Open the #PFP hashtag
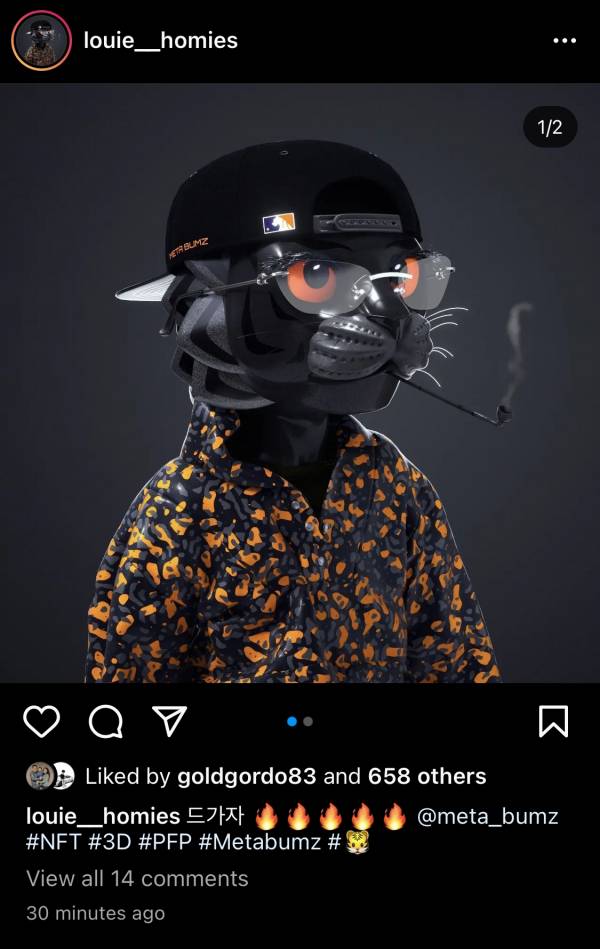600x949 pixels. click(165, 842)
